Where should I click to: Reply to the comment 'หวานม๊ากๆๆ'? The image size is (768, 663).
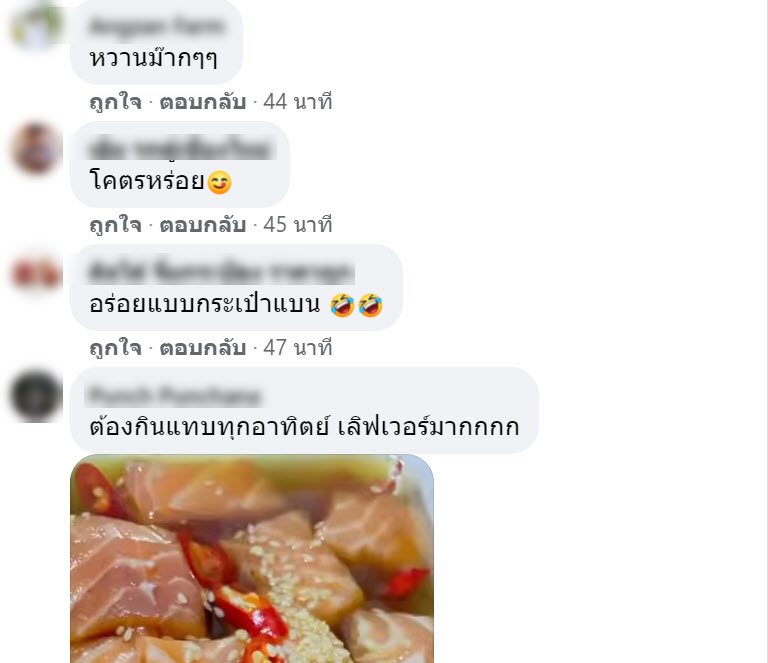point(202,102)
